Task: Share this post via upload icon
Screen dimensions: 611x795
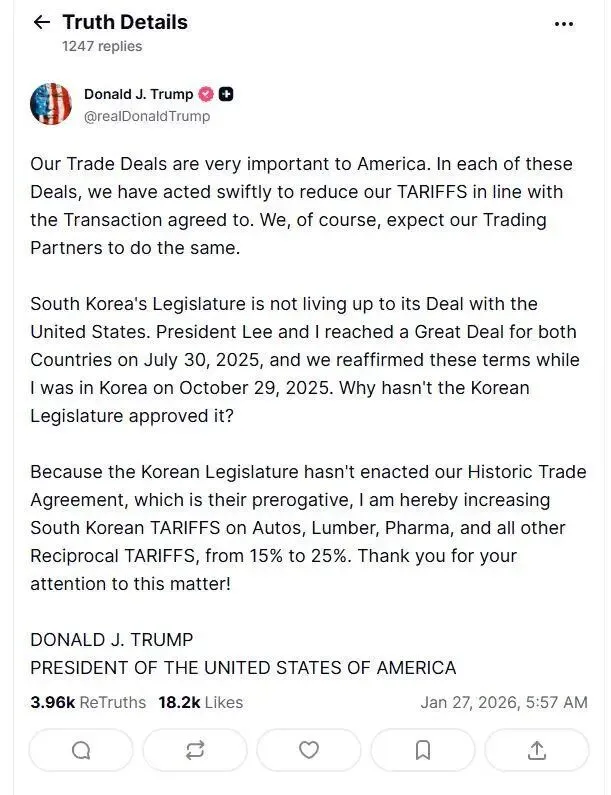Action: [537, 749]
